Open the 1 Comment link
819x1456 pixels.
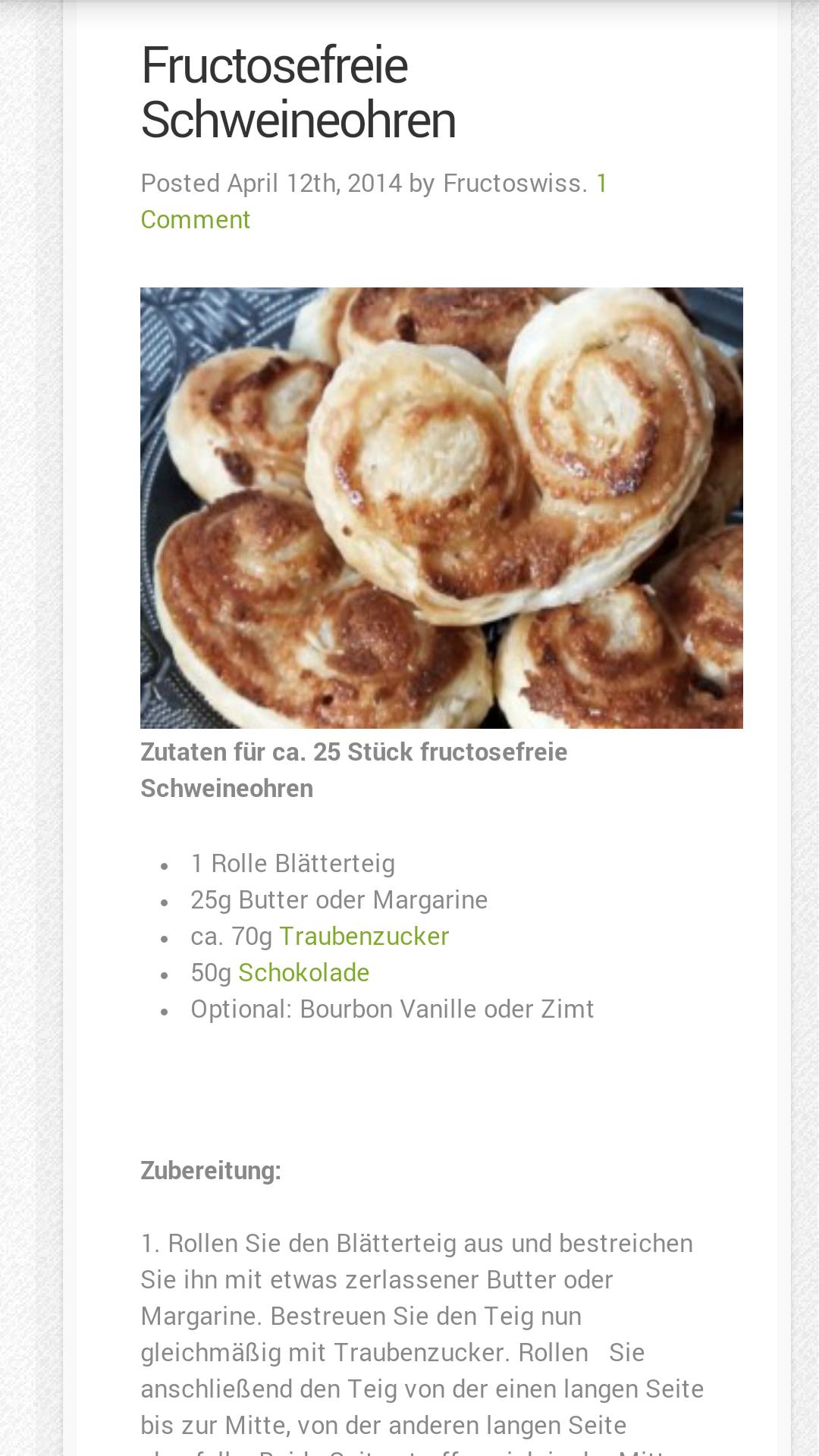[196, 219]
